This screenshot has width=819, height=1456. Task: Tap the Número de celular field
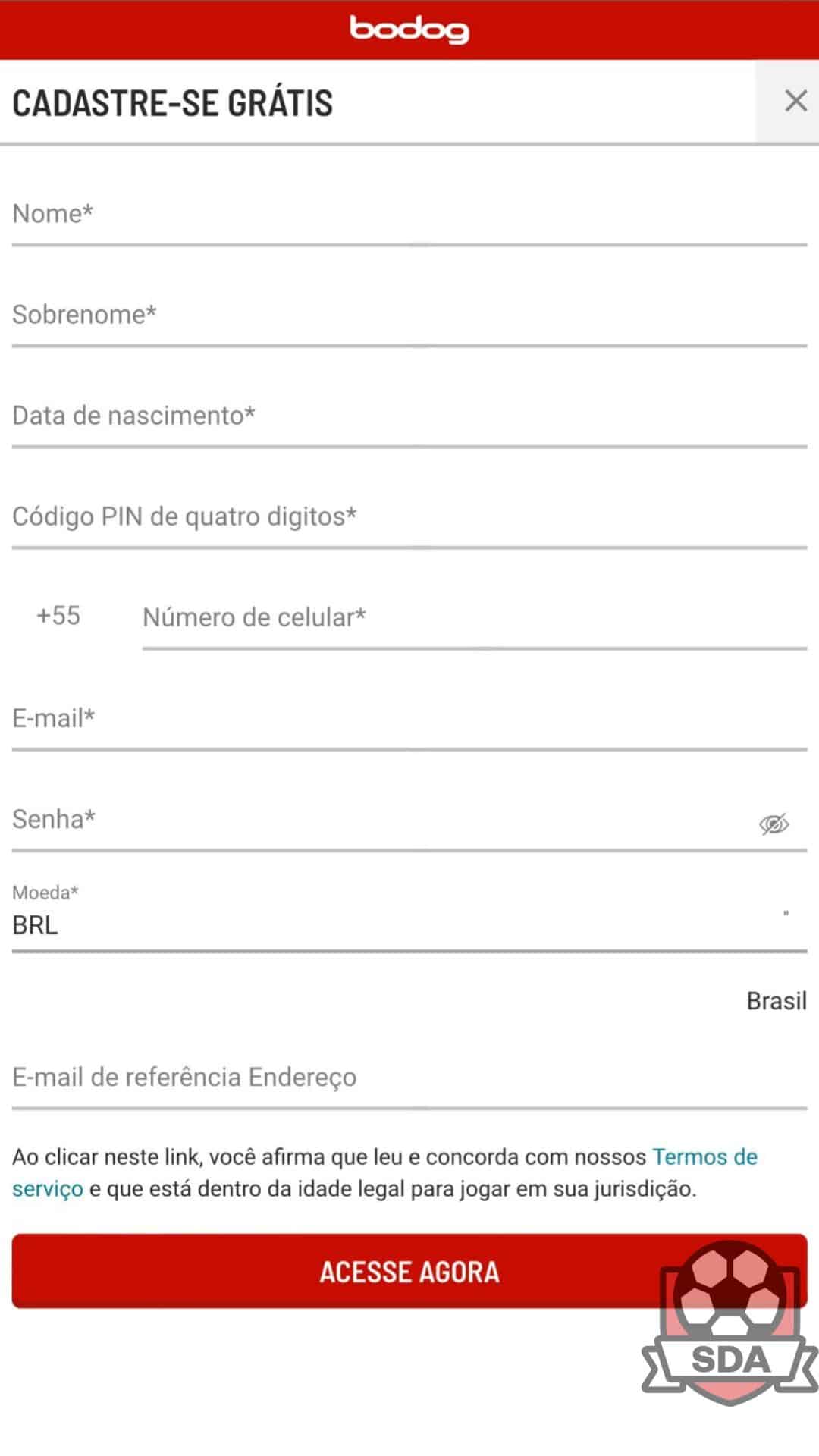475,618
